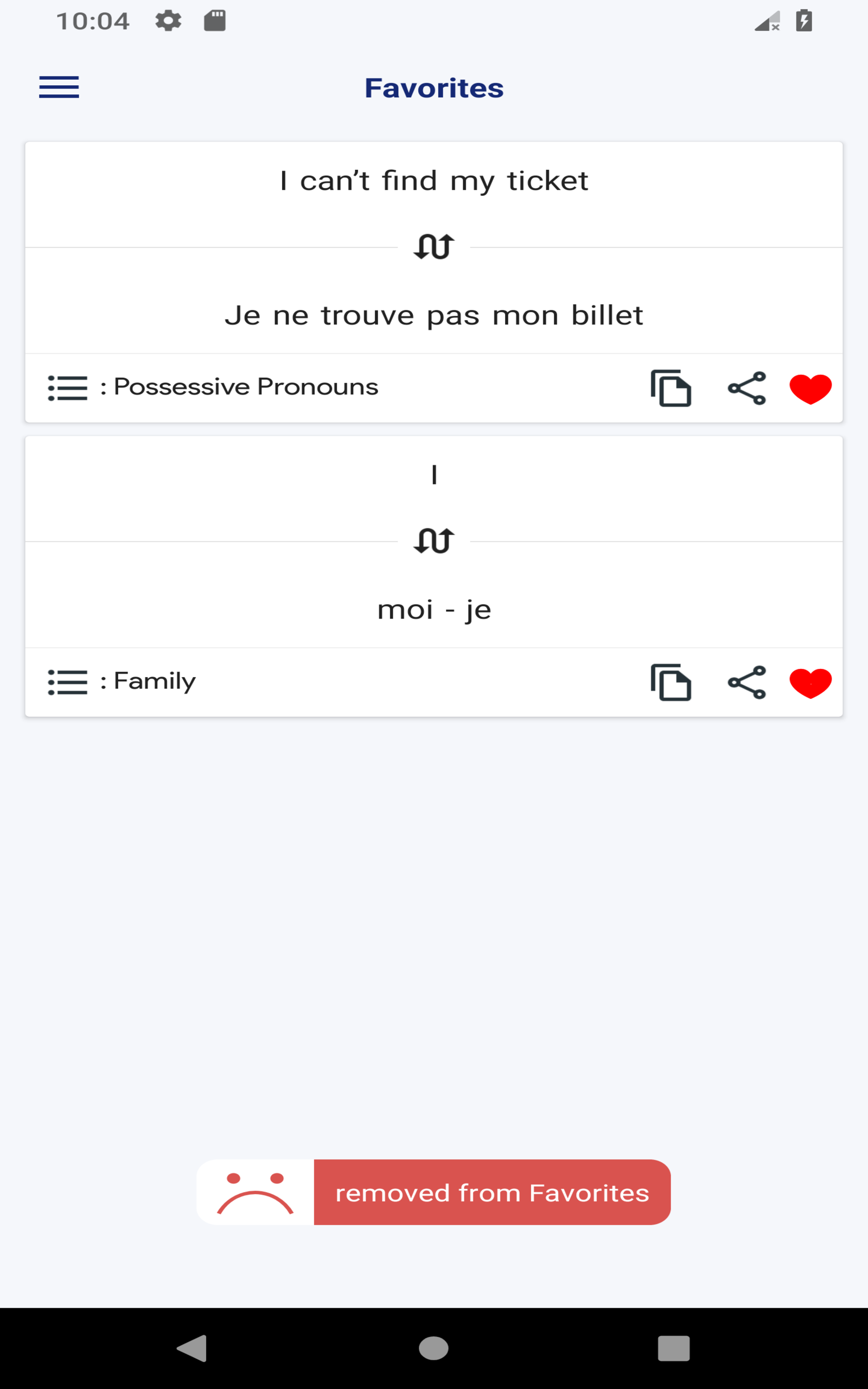Image resolution: width=868 pixels, height=1389 pixels.
Task: Remove the Family phrase from favorites
Action: pyautogui.click(x=810, y=683)
